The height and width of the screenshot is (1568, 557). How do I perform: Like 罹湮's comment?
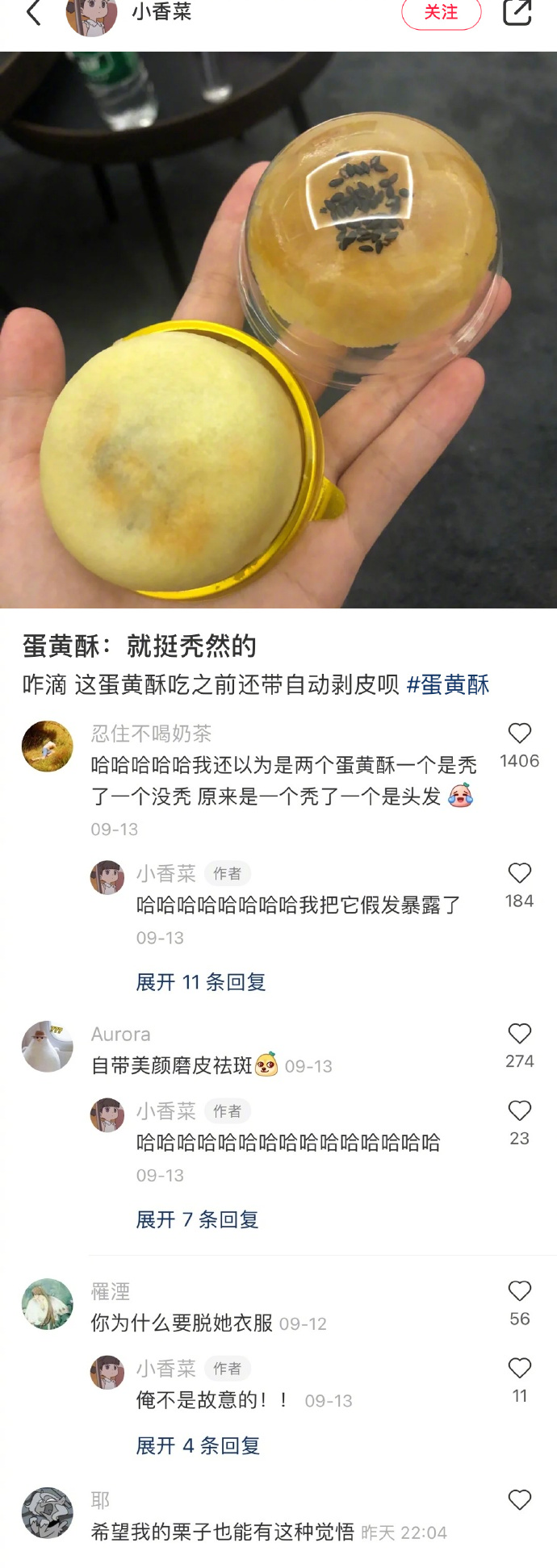pos(519,1291)
